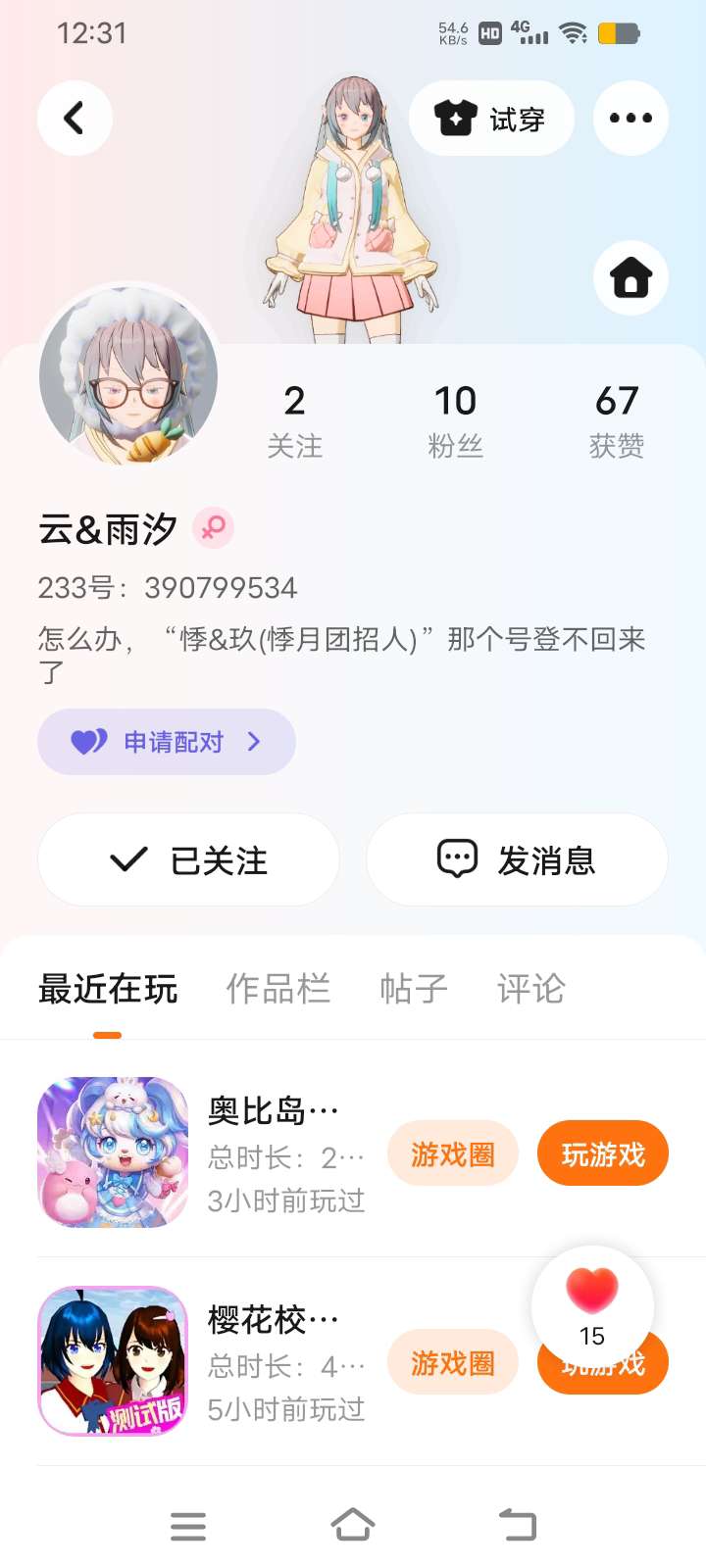This screenshot has width=706, height=1568.
Task: Open 游戏圈 for 樱花校园
Action: click(x=452, y=1363)
